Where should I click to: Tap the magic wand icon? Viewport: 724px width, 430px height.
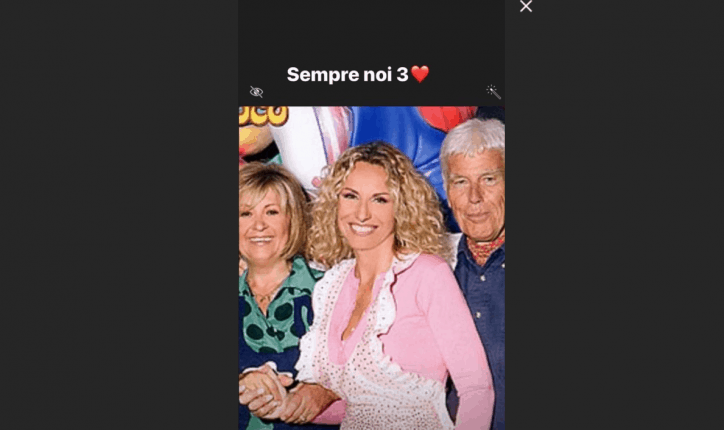493,92
